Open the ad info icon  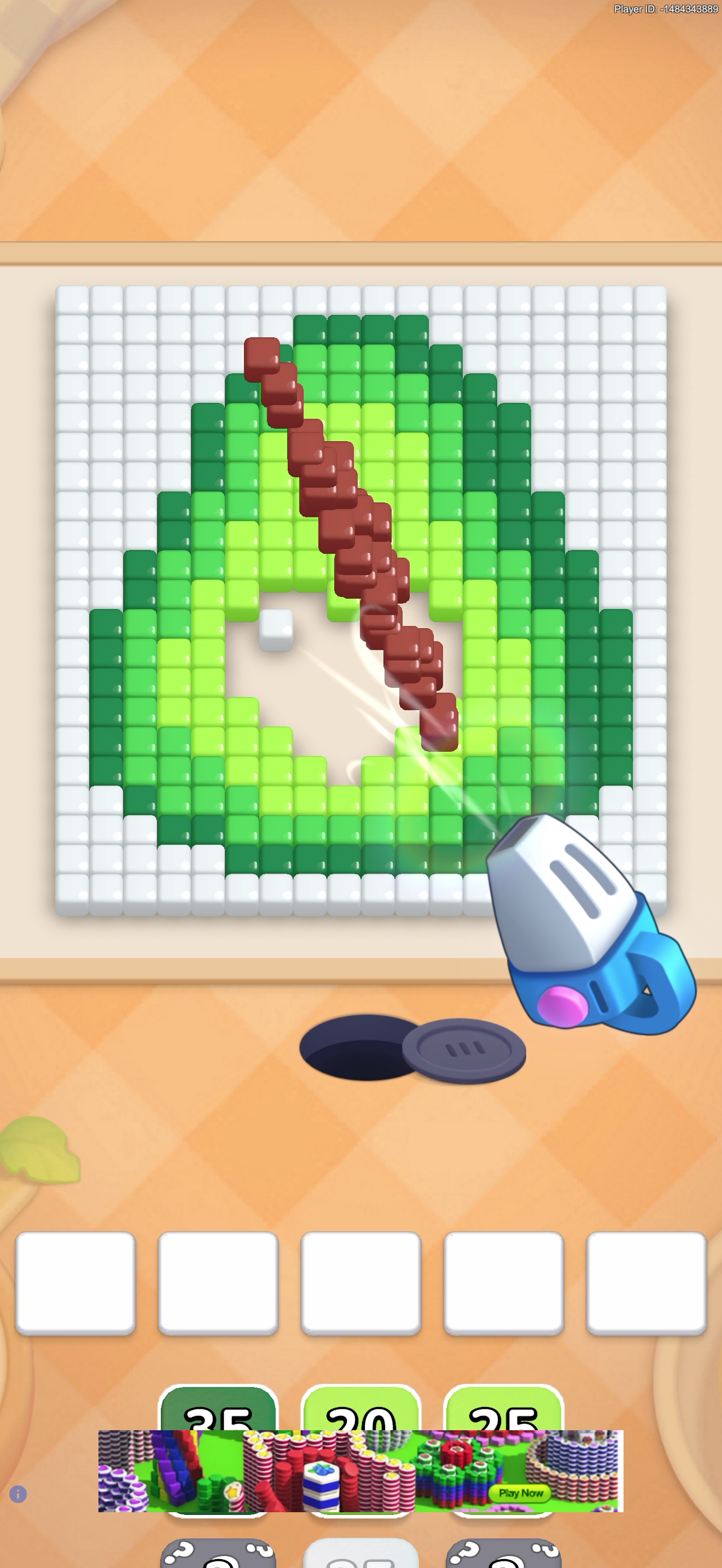[18, 1494]
